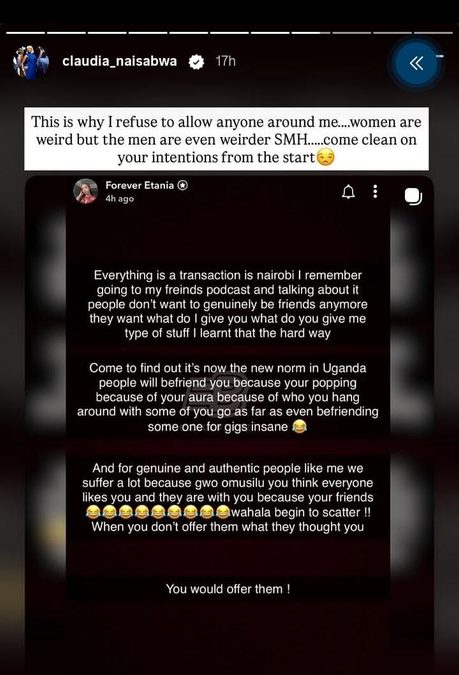Open claudia_naisabwa's profile from the username
Screen dimensions: 459x675
pyautogui.click(x=119, y=61)
